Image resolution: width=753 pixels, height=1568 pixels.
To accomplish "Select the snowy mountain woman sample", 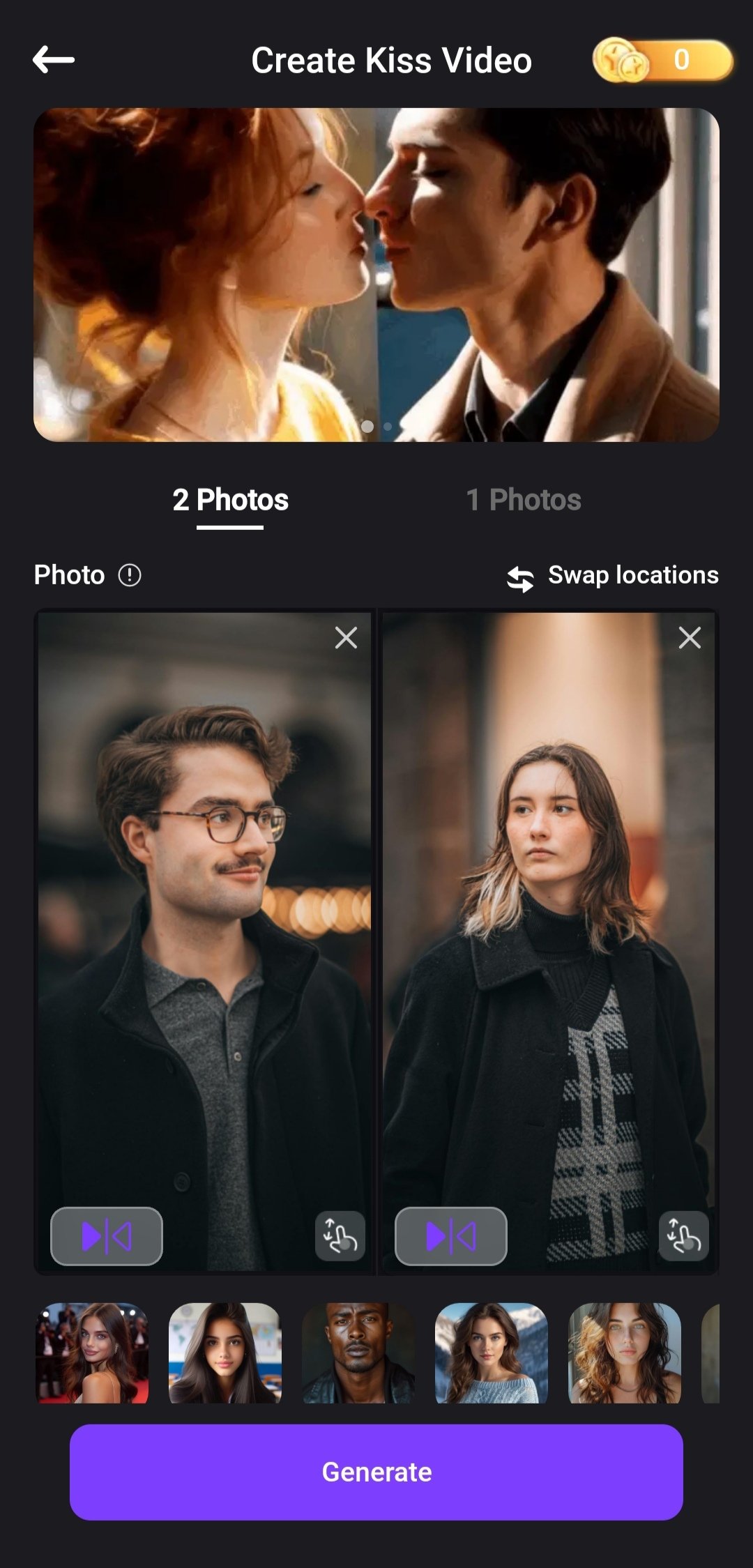I will (492, 1353).
